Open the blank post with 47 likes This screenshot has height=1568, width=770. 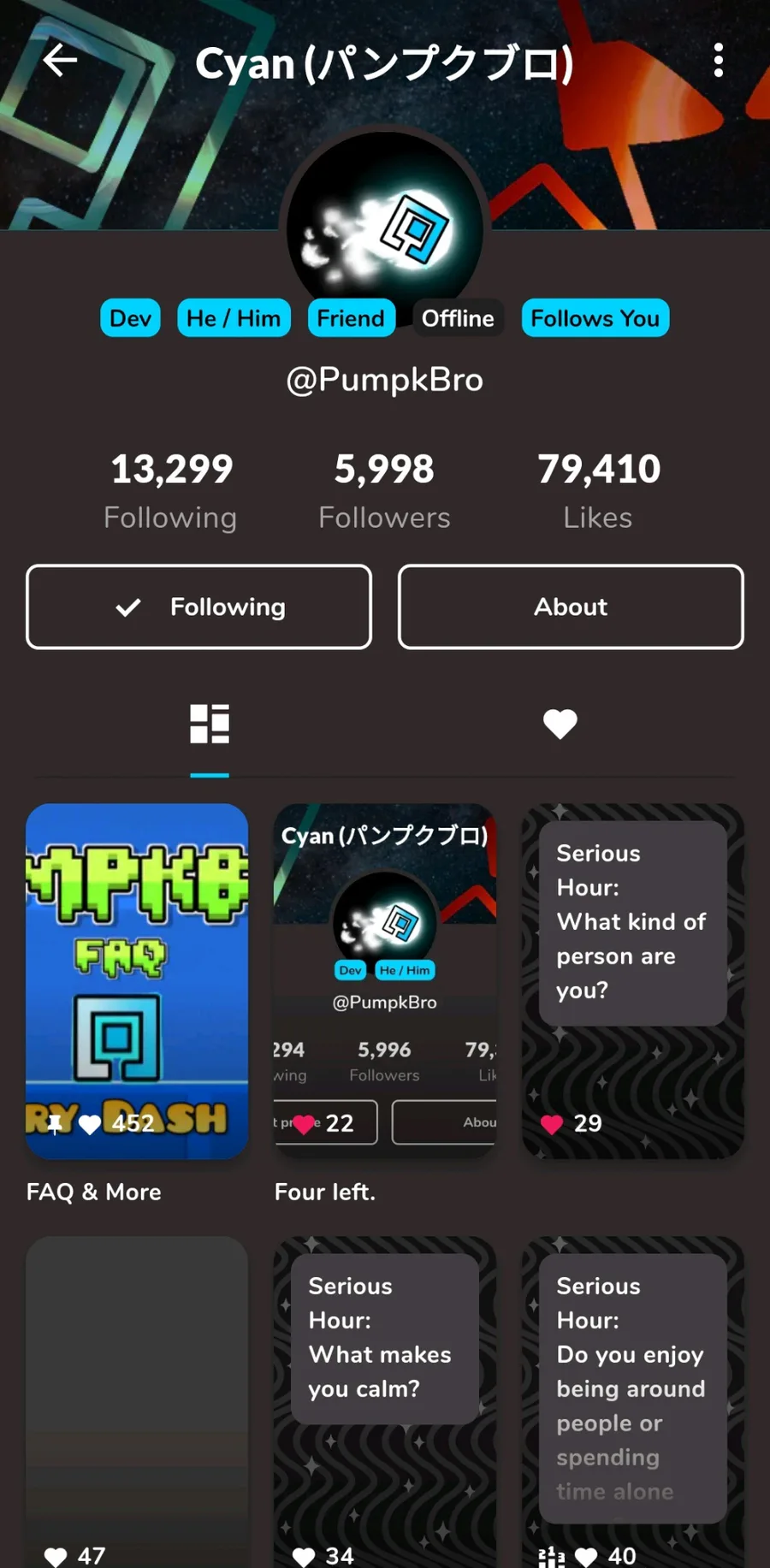click(137, 1402)
